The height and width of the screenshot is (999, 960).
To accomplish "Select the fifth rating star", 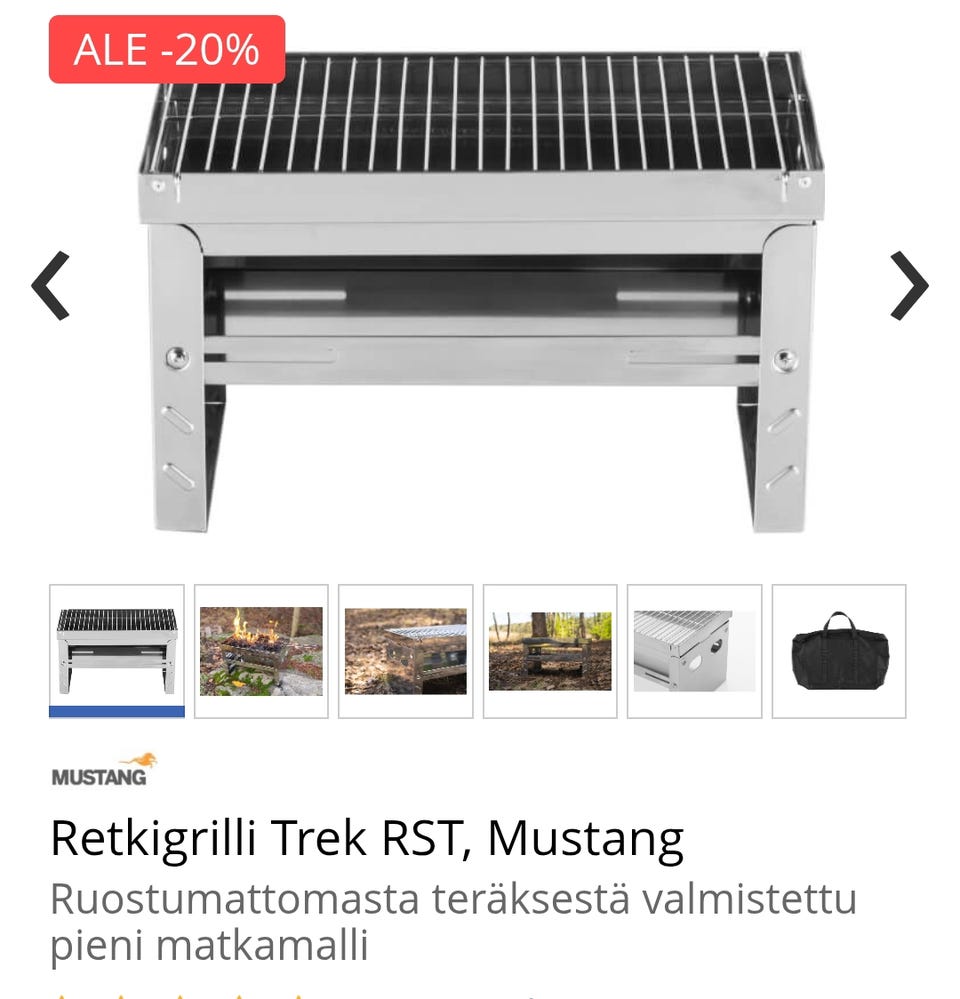I will 297,996.
